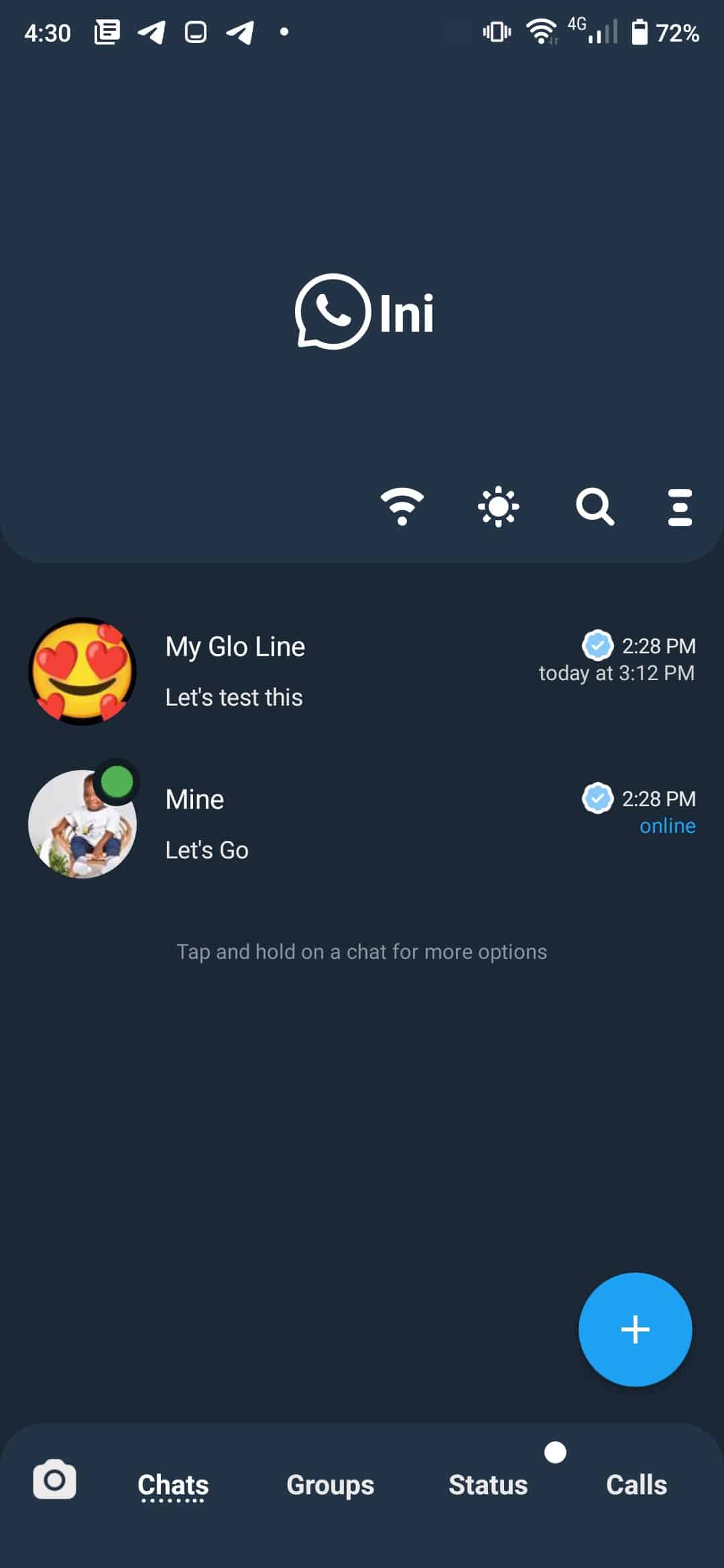Open the overflow menu in the header
The height and width of the screenshot is (1568, 724).
pos(680,507)
